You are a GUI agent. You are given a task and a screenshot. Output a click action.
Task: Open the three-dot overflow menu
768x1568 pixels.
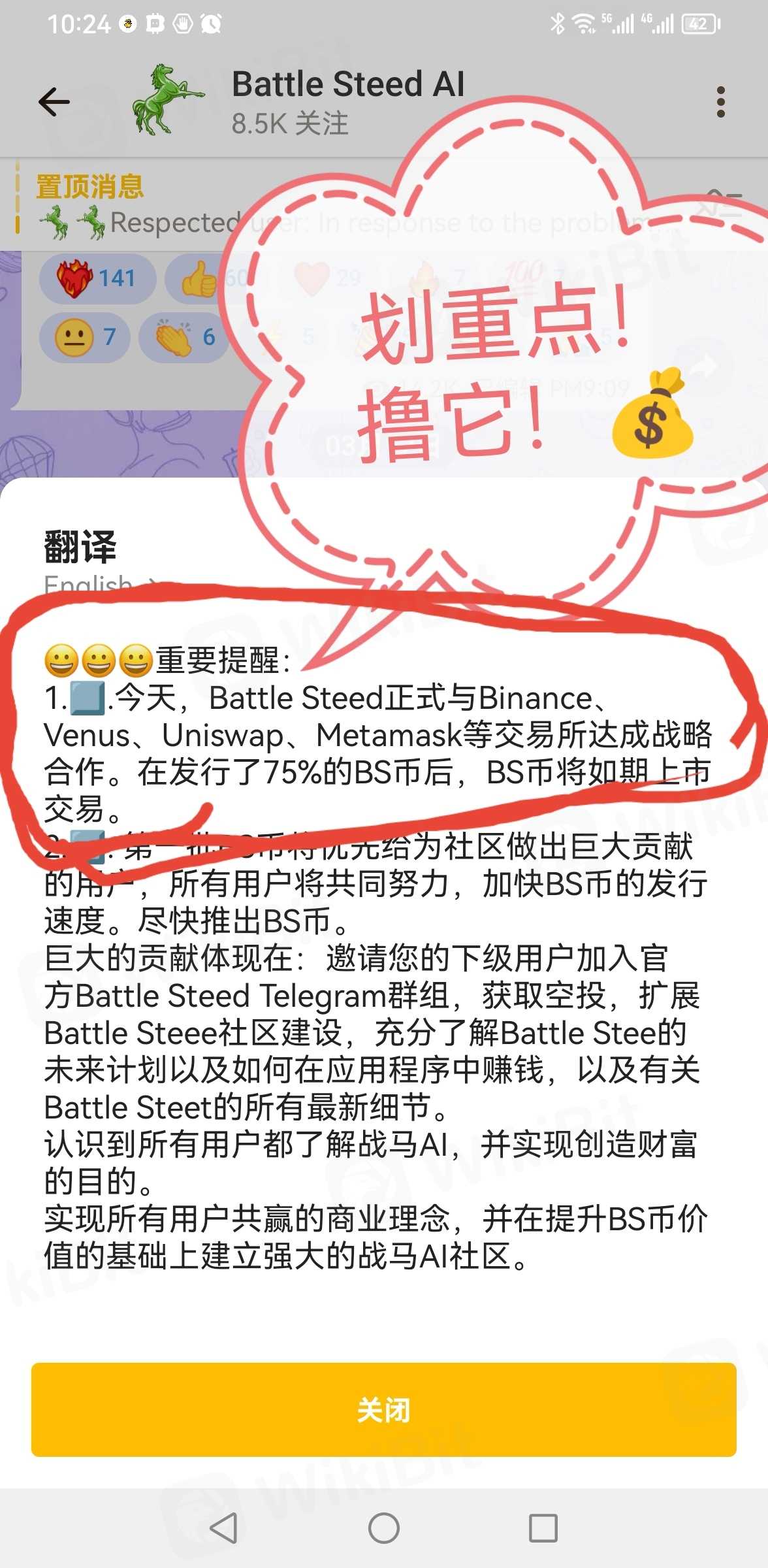click(x=720, y=102)
